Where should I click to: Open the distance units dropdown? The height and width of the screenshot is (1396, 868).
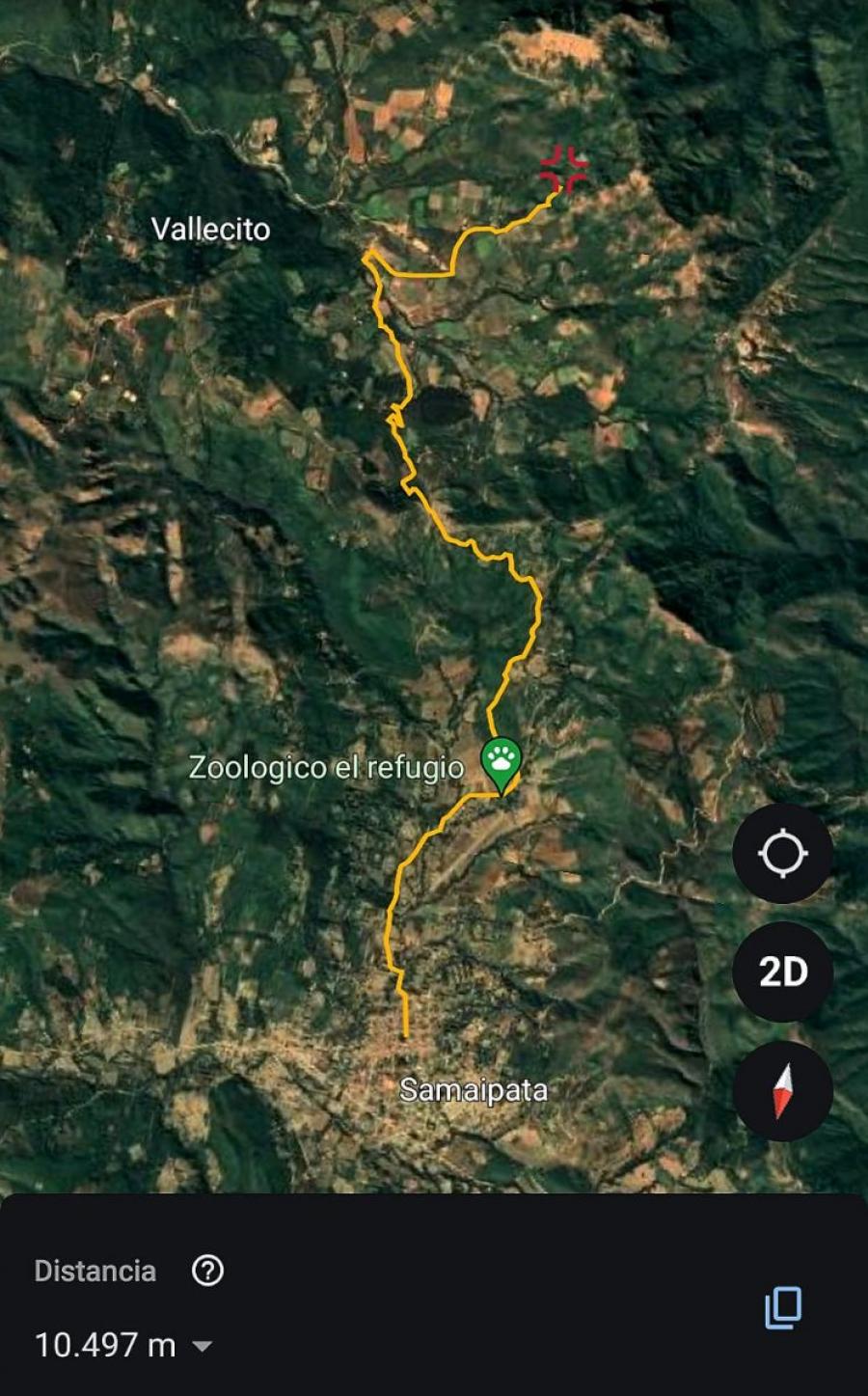click(x=203, y=1346)
